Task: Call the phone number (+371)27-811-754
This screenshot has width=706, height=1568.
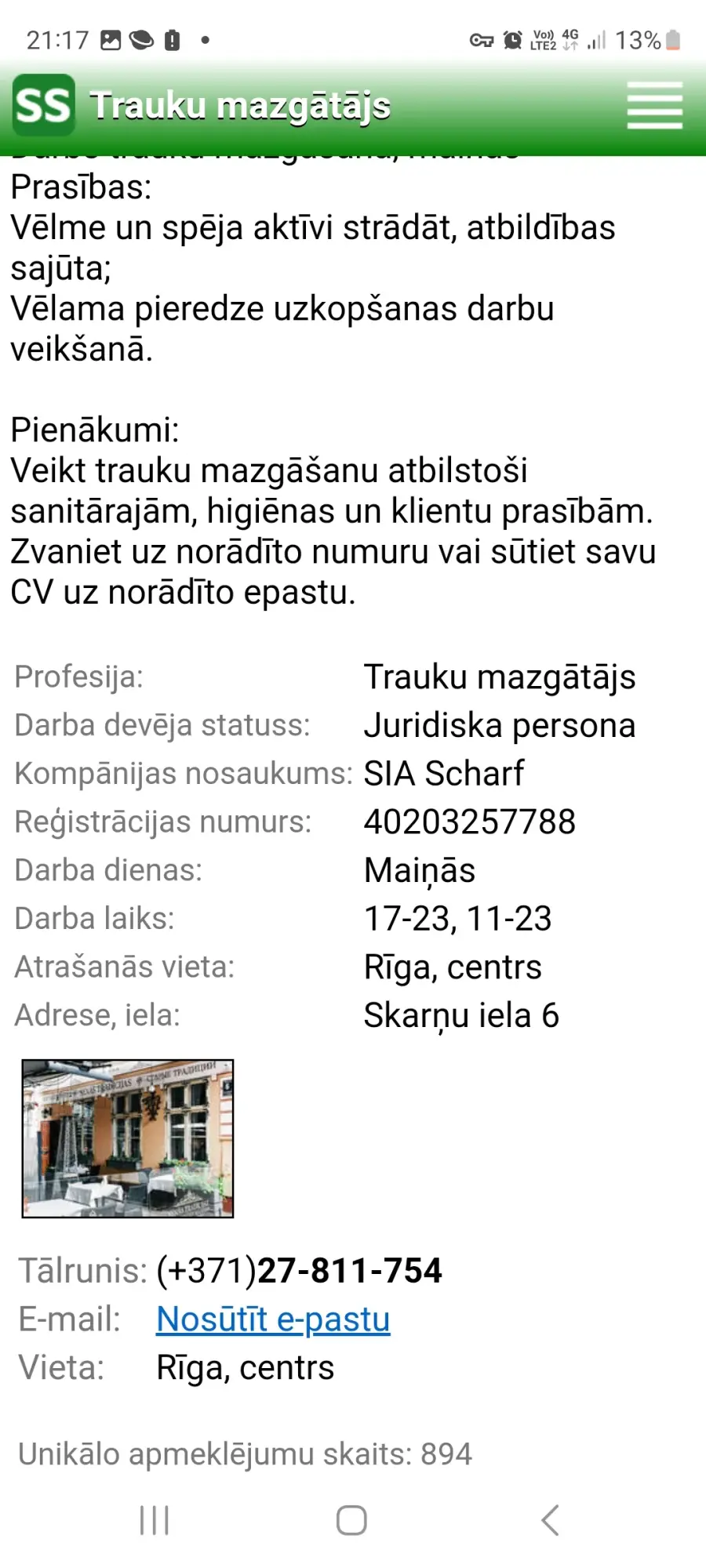Action: click(x=299, y=1271)
